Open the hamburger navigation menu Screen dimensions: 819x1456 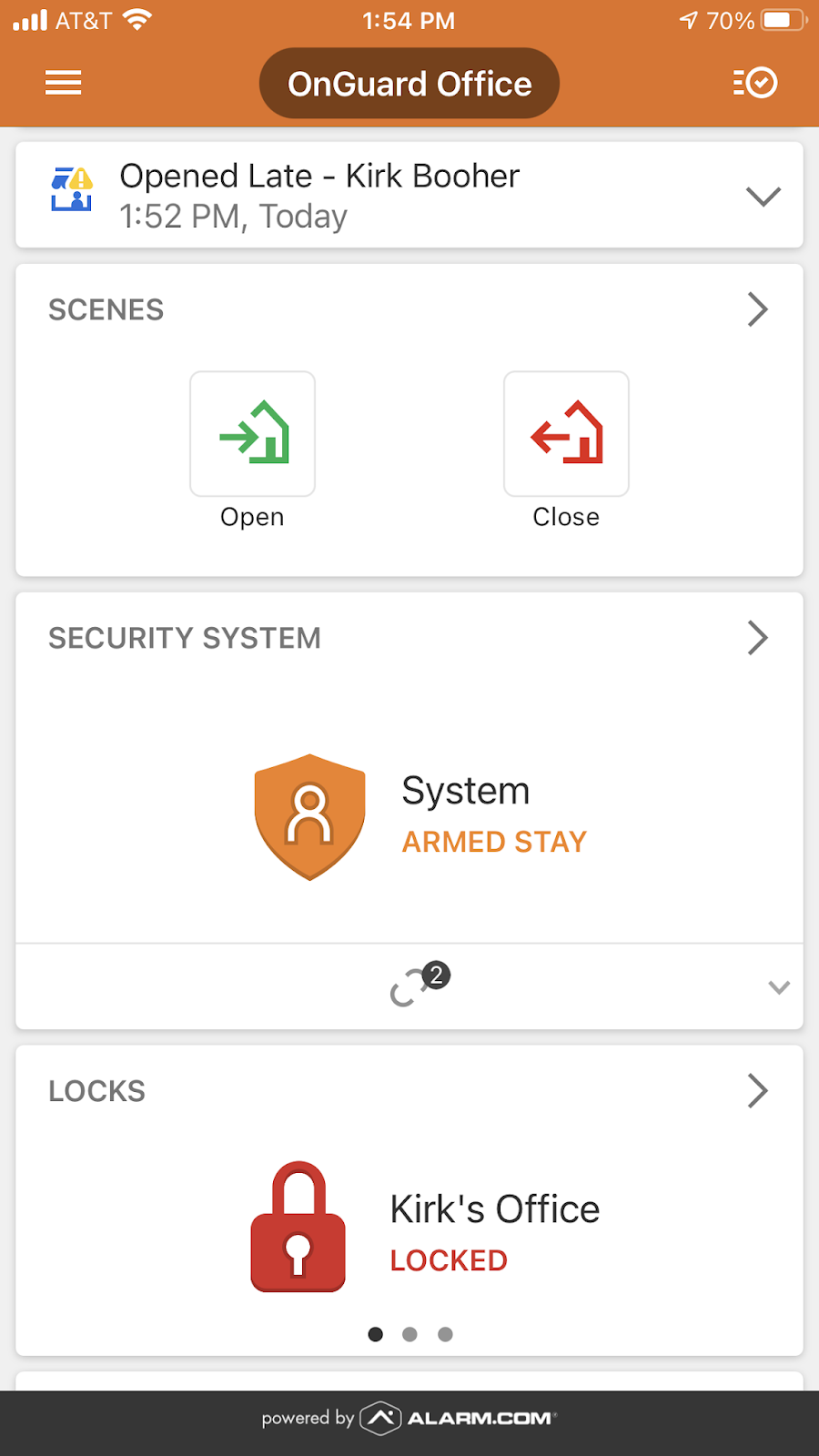[x=64, y=83]
